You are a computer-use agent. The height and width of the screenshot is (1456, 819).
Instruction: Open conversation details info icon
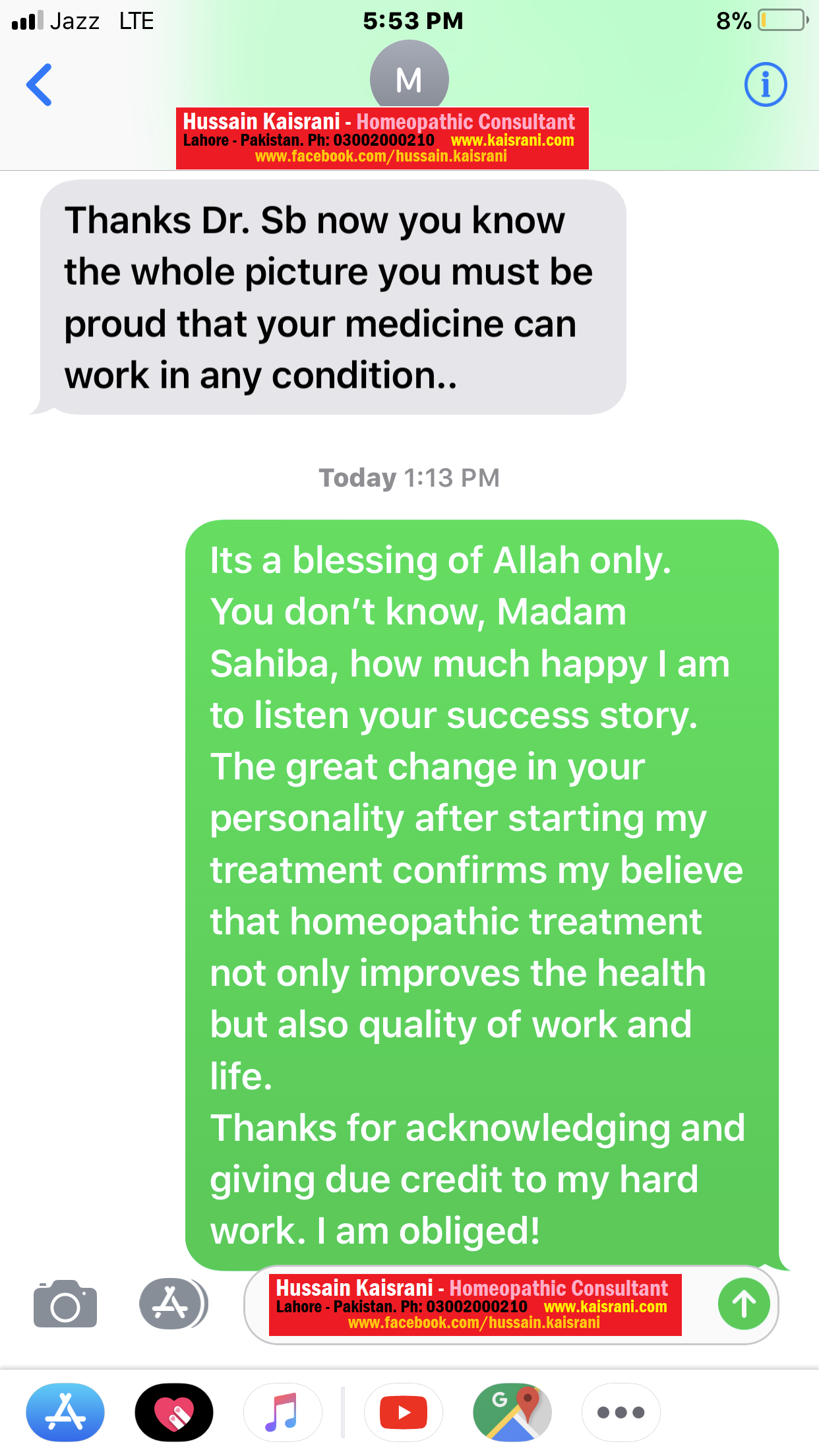tap(765, 84)
